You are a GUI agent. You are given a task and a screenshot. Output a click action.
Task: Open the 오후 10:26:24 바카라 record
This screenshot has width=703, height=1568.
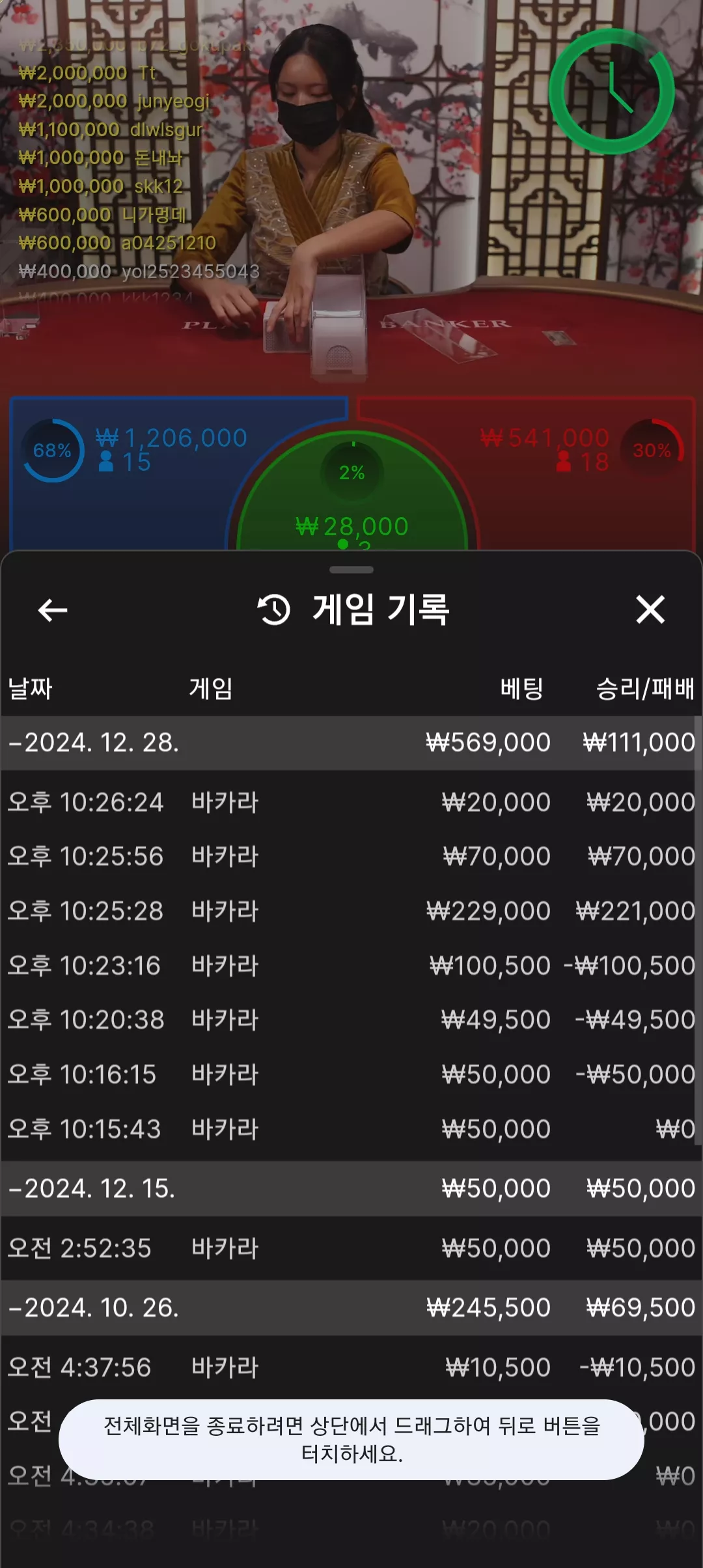tap(351, 802)
